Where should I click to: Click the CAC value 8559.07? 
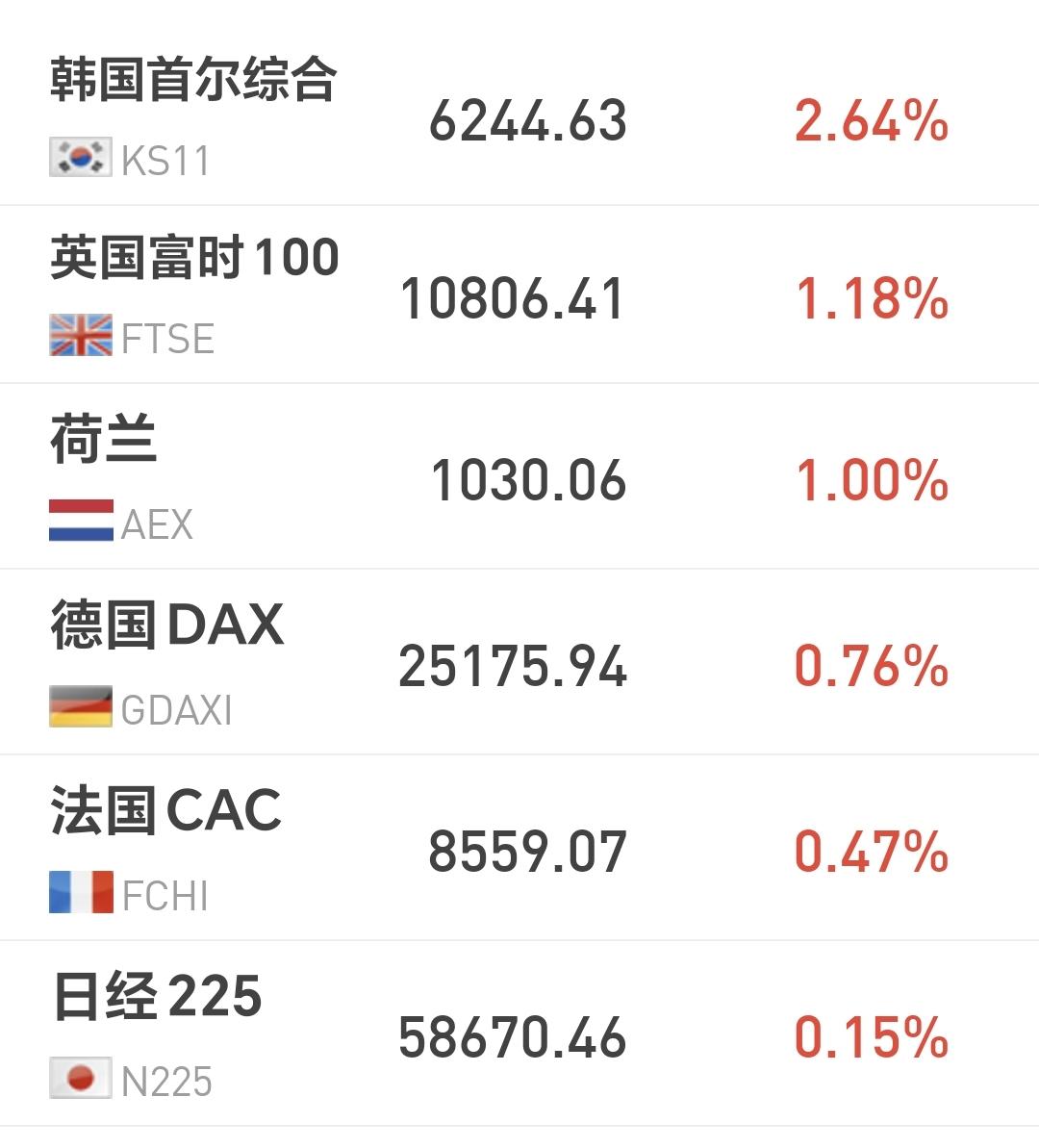[x=527, y=850]
